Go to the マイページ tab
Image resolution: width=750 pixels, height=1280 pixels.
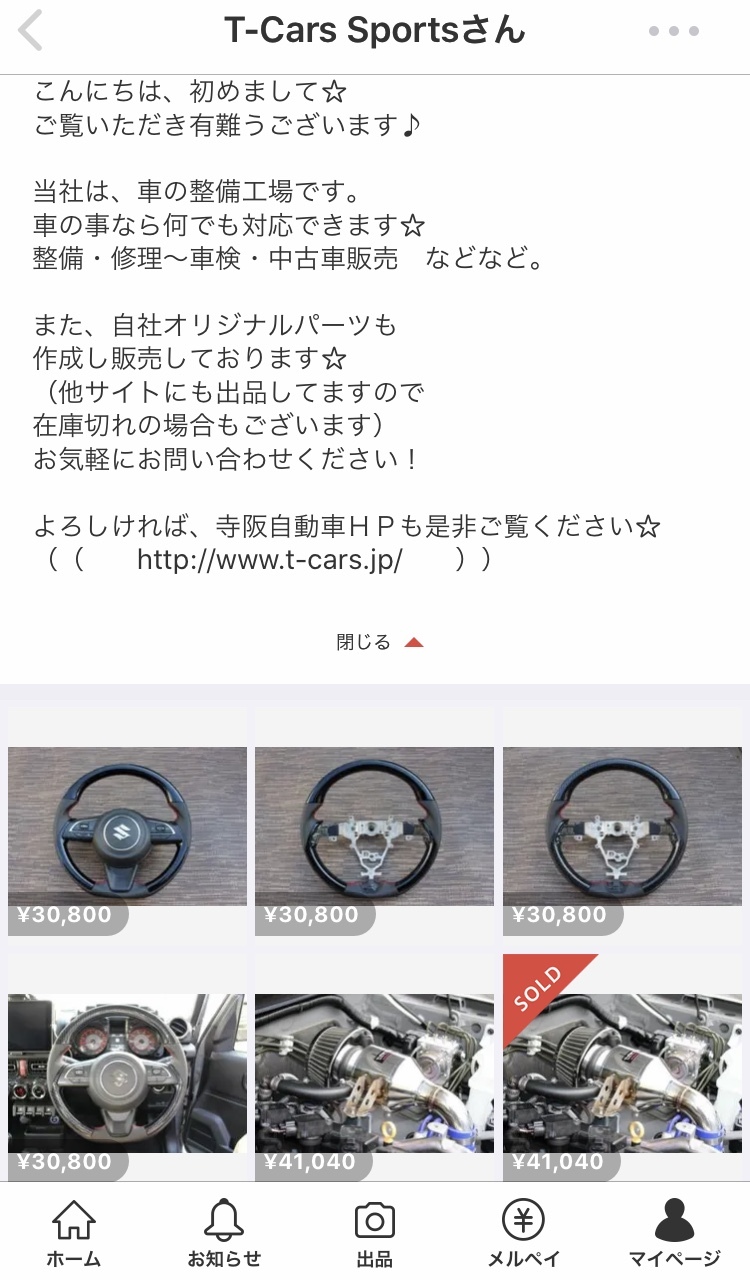point(674,1233)
